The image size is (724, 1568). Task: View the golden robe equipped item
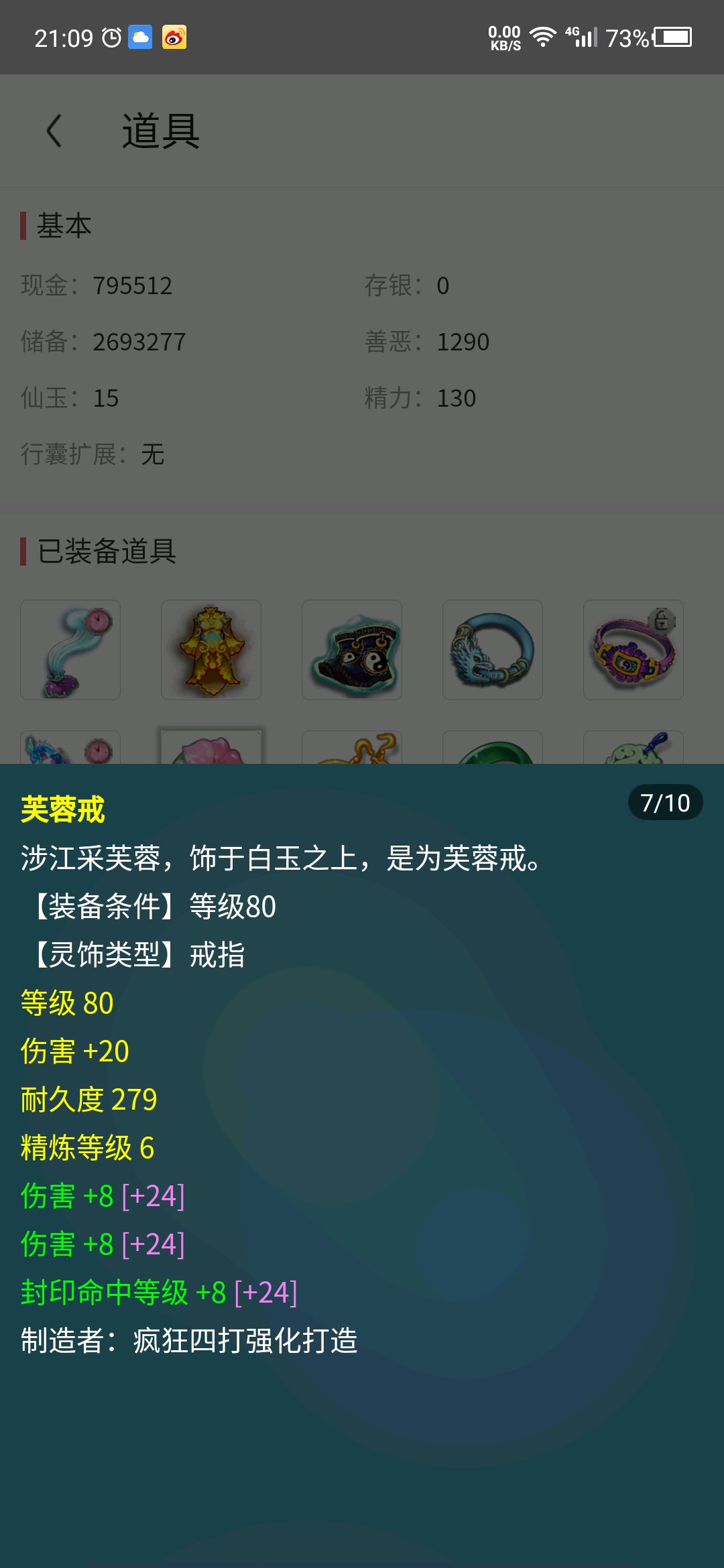(211, 650)
